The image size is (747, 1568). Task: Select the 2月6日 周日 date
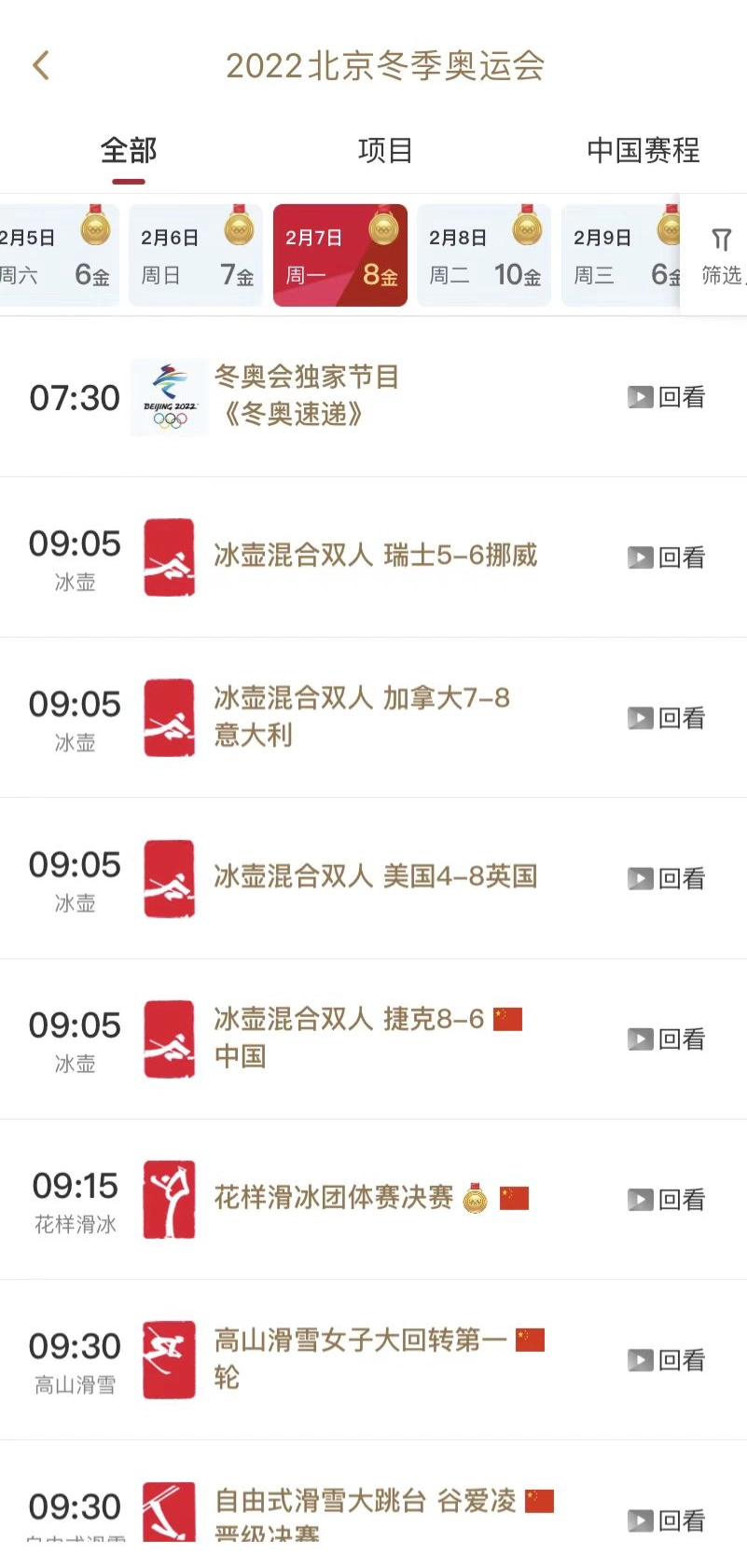[196, 255]
